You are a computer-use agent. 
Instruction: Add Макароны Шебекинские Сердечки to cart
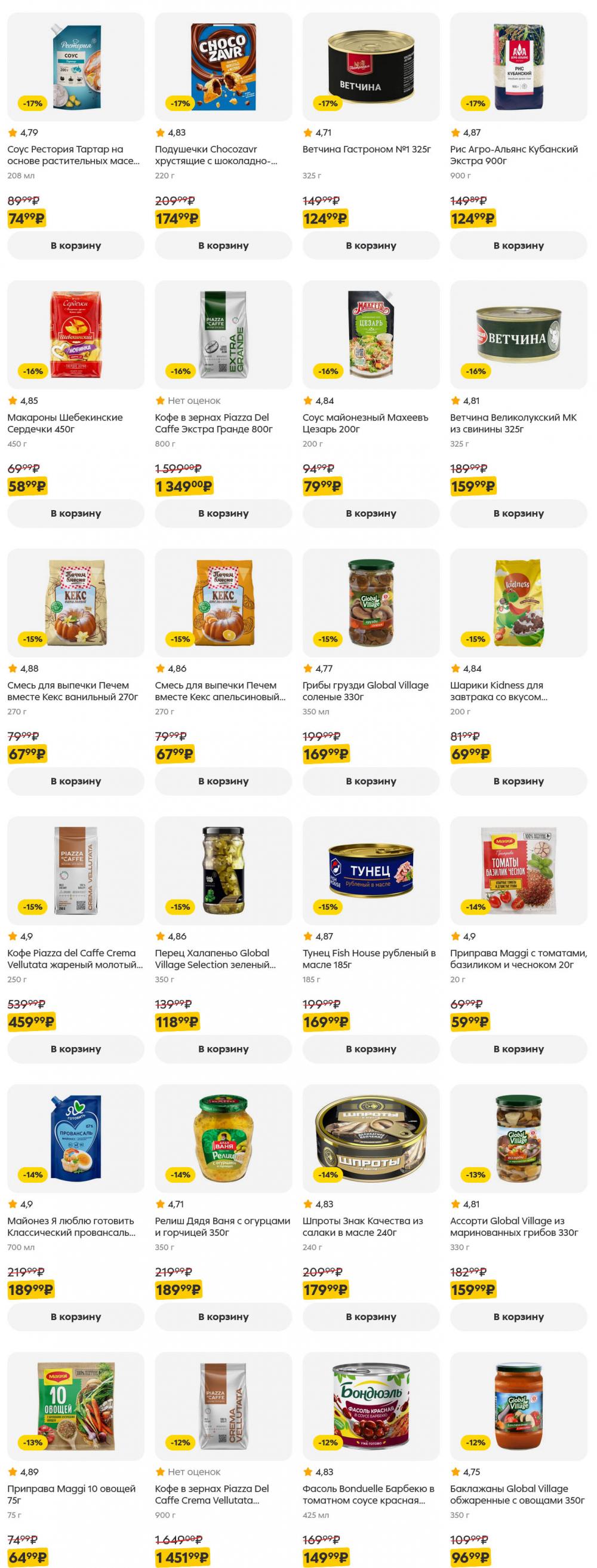click(x=75, y=513)
